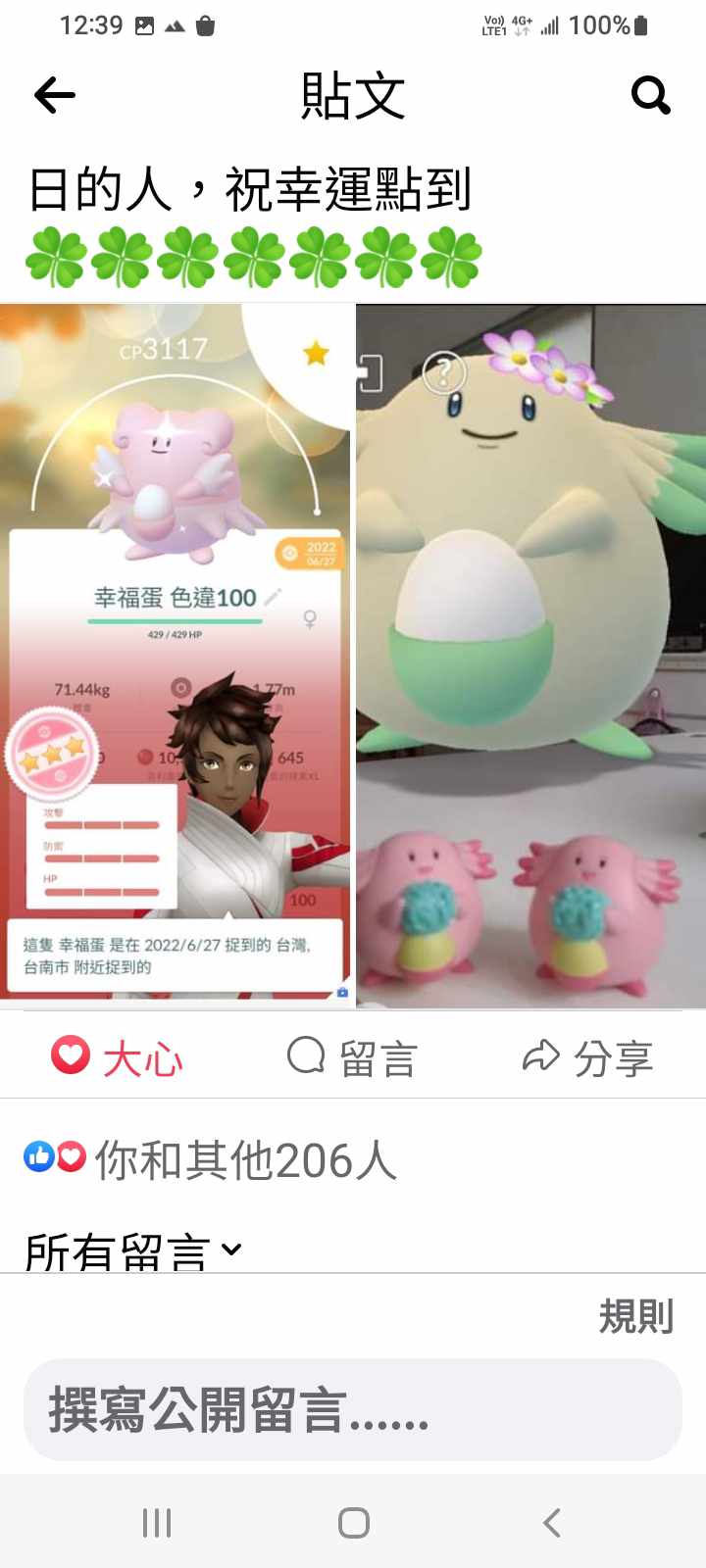Focus the 撰寫公開留言 comment field

coord(353,1409)
